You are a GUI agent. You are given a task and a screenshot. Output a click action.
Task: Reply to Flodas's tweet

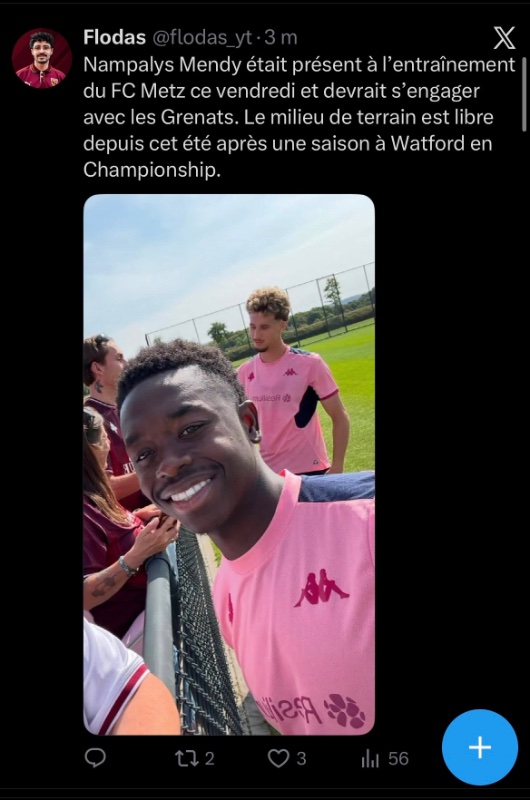coord(95,758)
